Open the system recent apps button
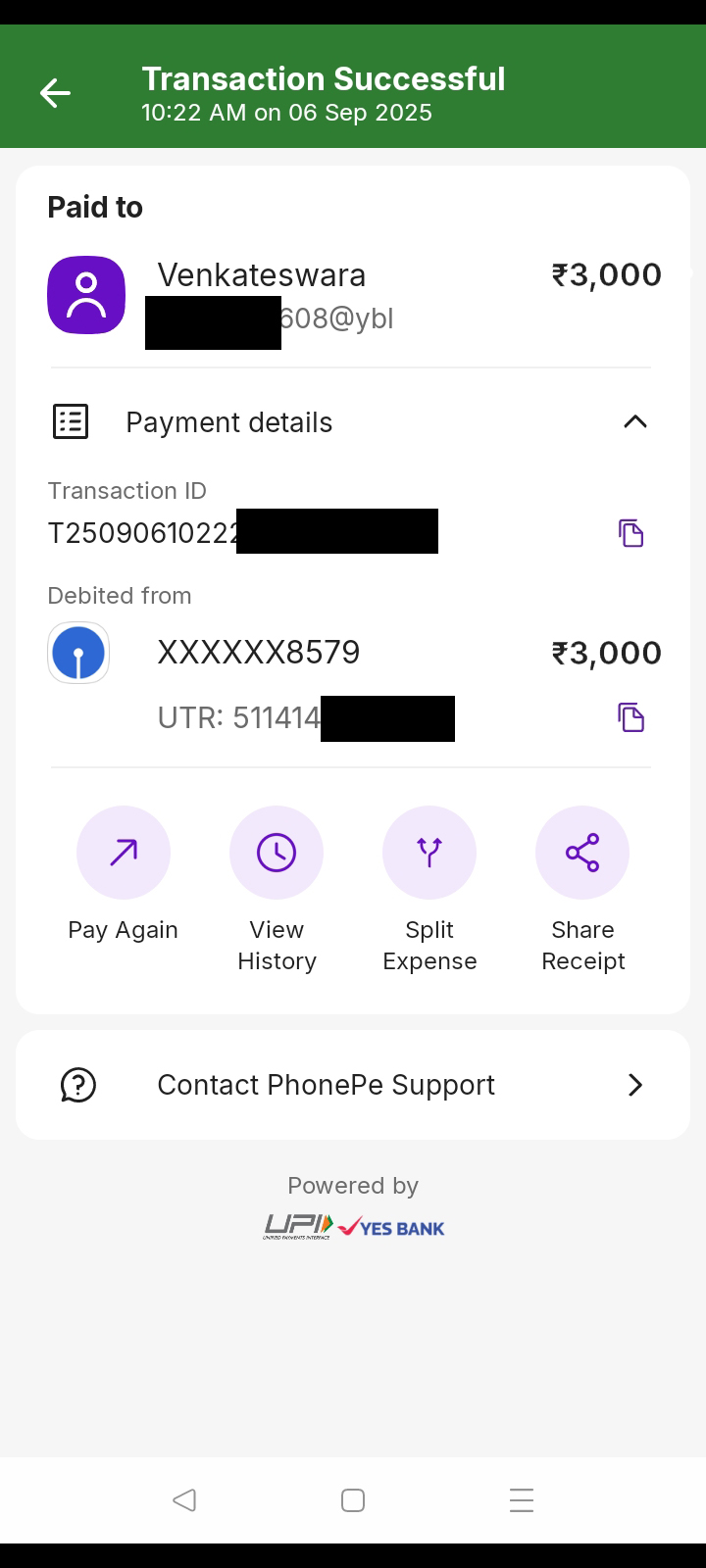 pos(522,1500)
